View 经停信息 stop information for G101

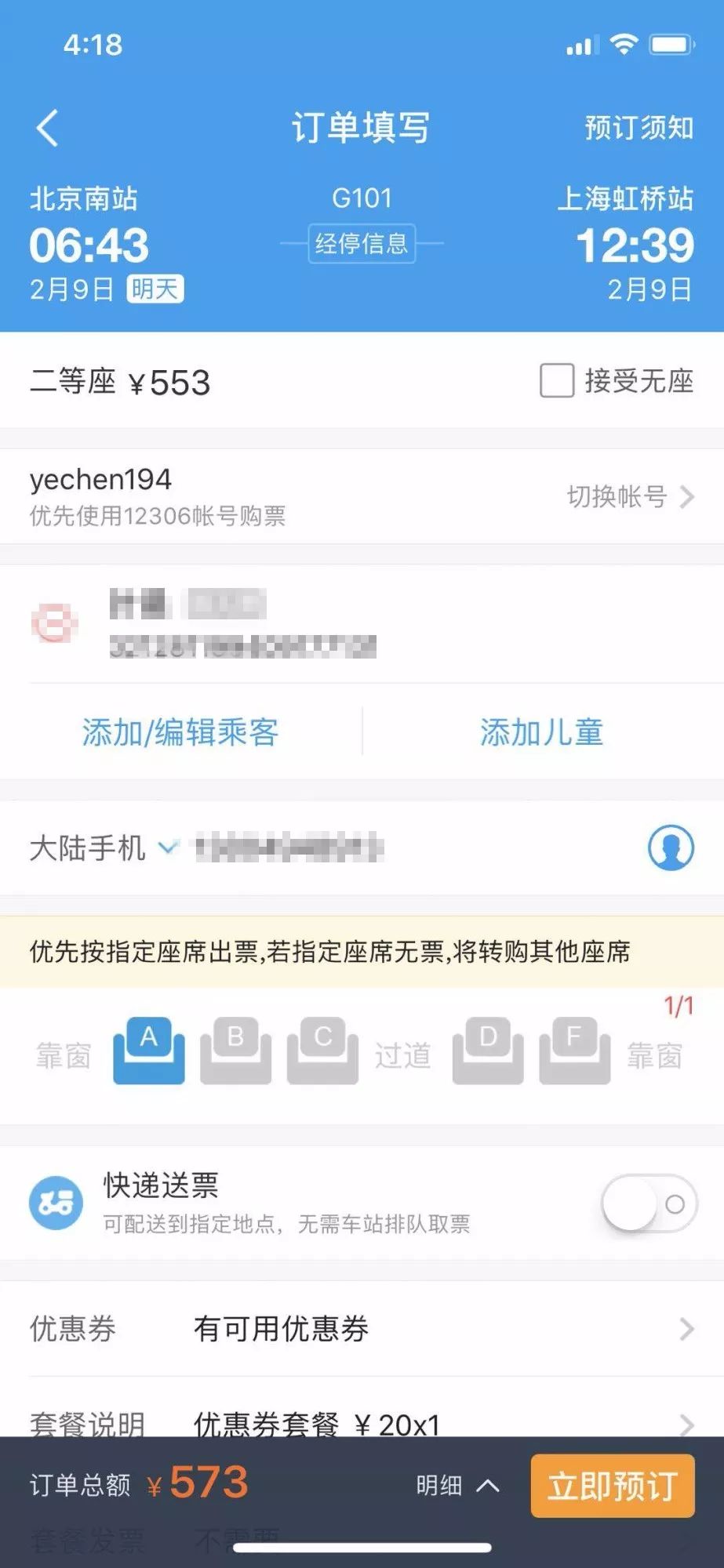pos(362,244)
